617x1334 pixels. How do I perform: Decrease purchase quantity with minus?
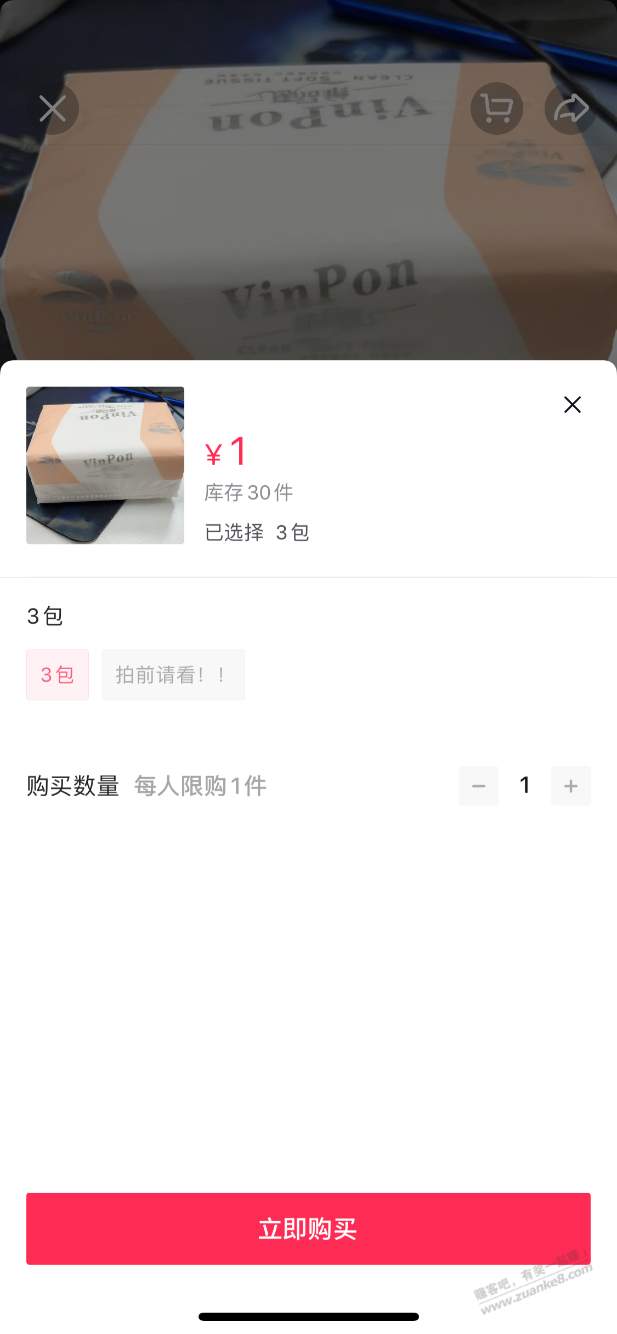[x=479, y=786]
